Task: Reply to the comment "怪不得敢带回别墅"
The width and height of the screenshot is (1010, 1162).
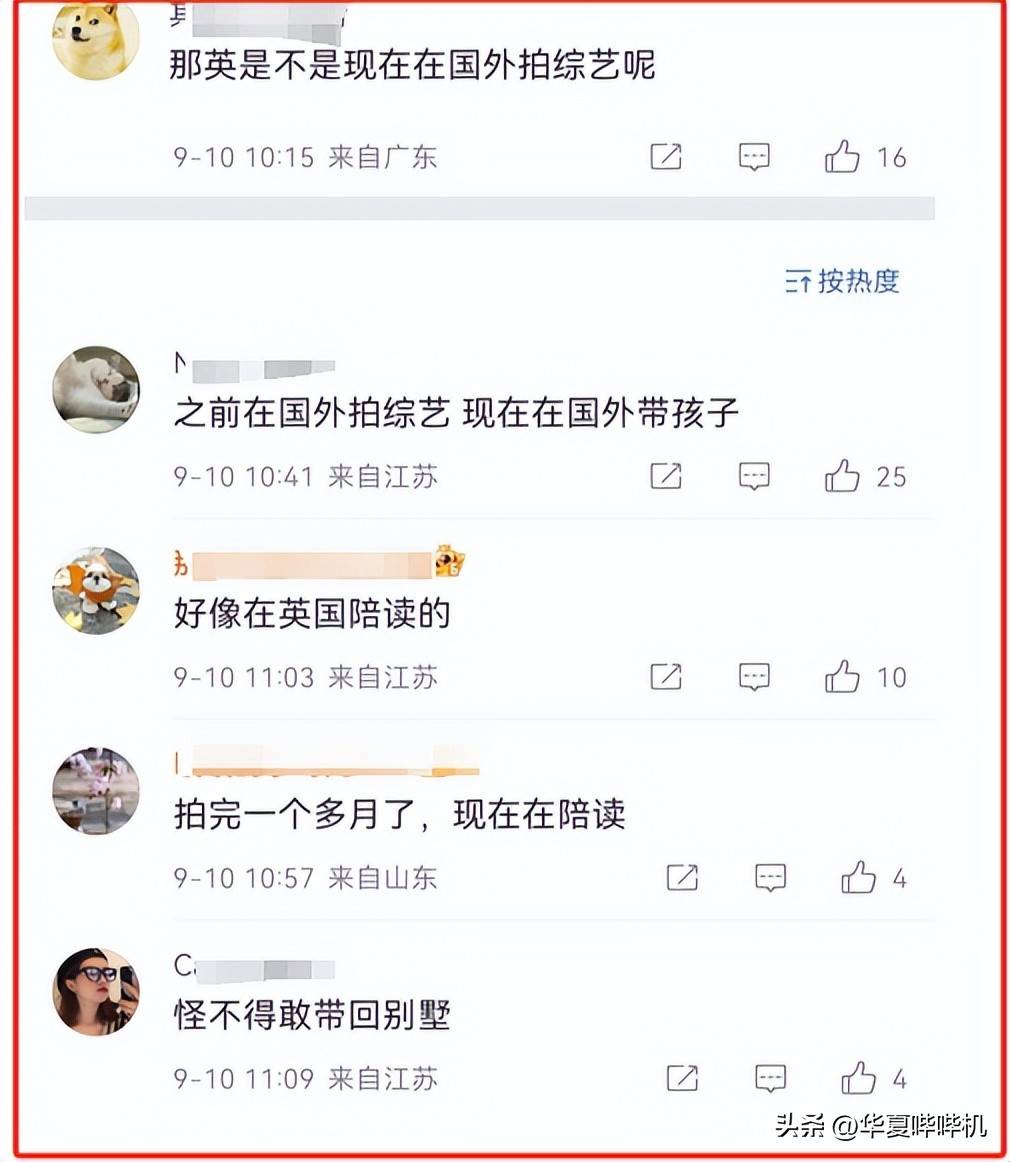Action: 770,1078
